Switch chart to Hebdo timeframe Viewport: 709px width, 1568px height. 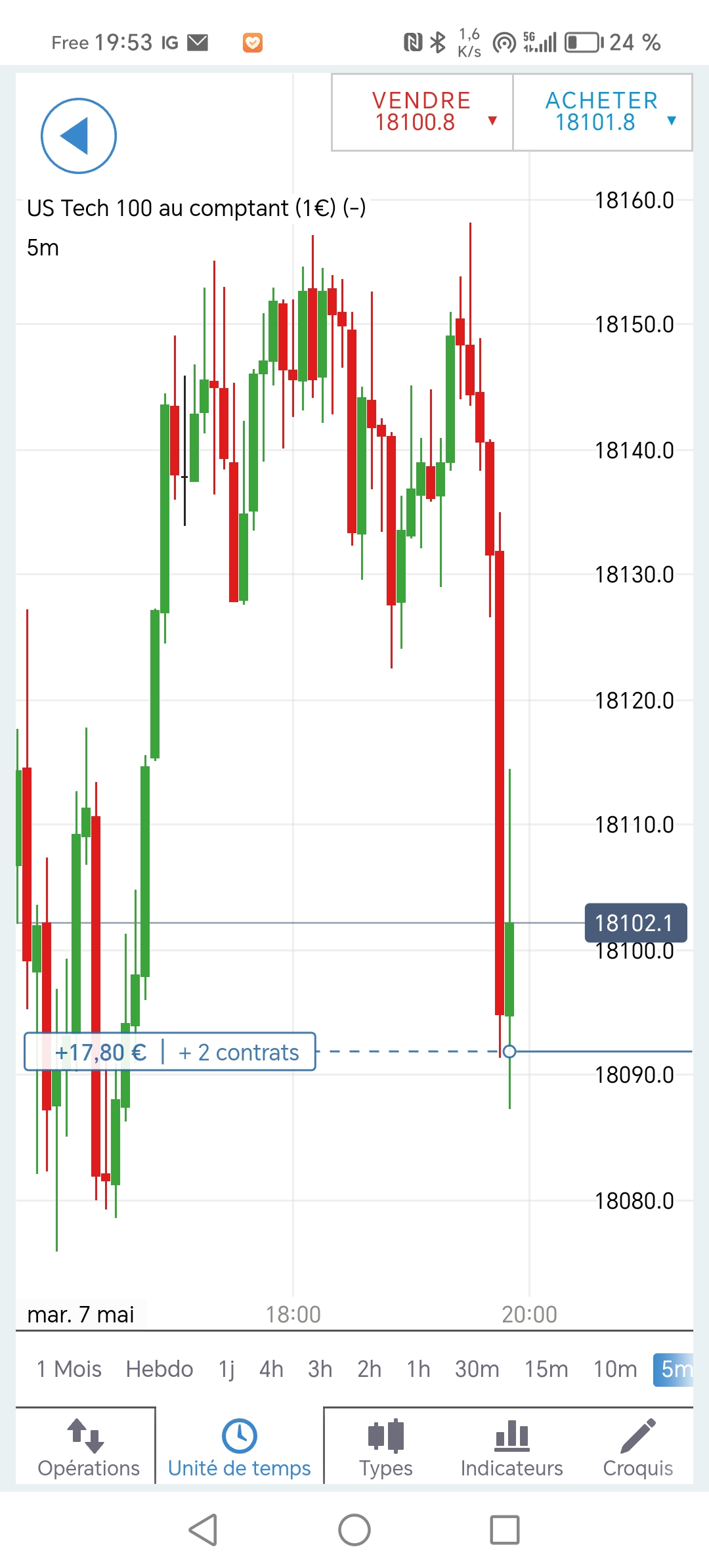pos(160,1369)
